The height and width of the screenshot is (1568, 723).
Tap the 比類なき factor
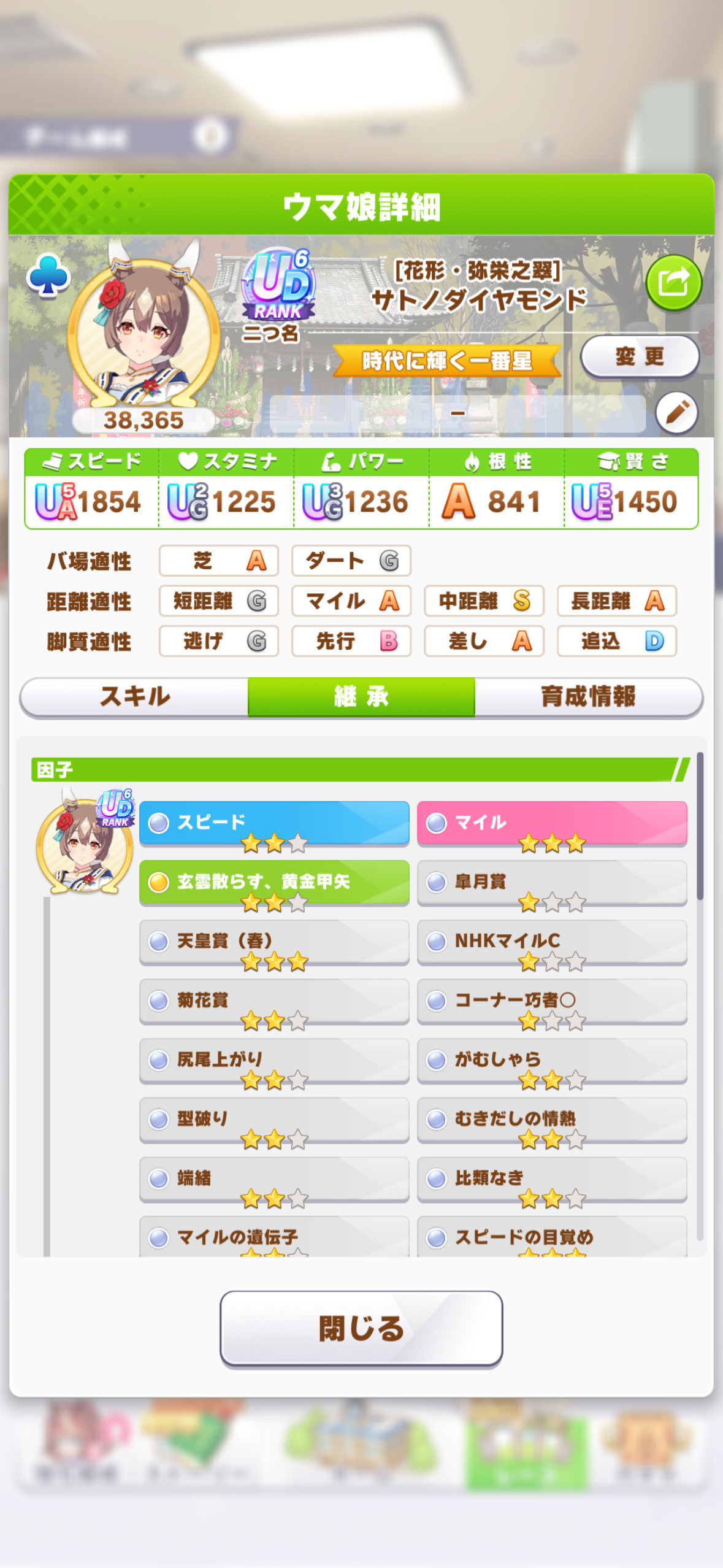552,1179
